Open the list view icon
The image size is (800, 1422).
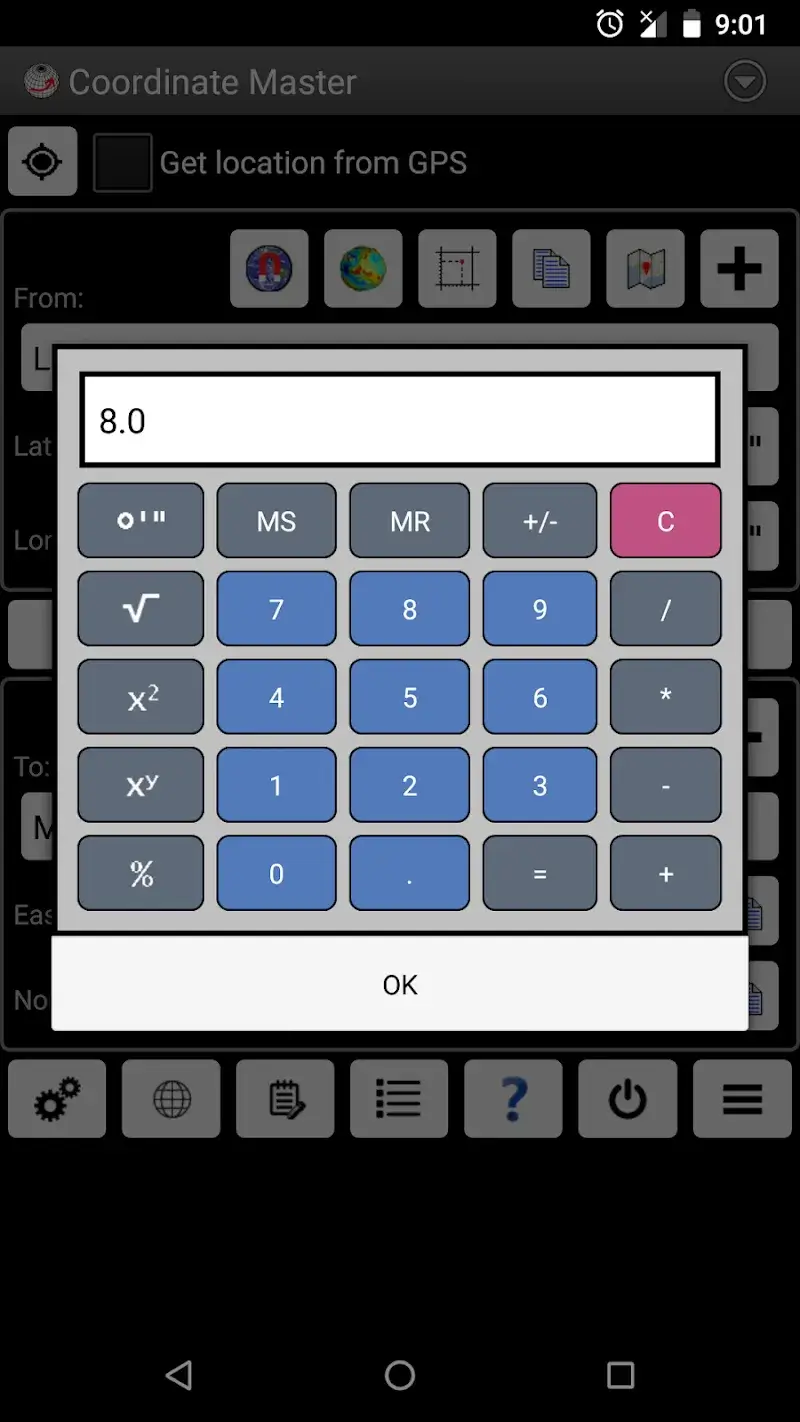pos(399,1099)
